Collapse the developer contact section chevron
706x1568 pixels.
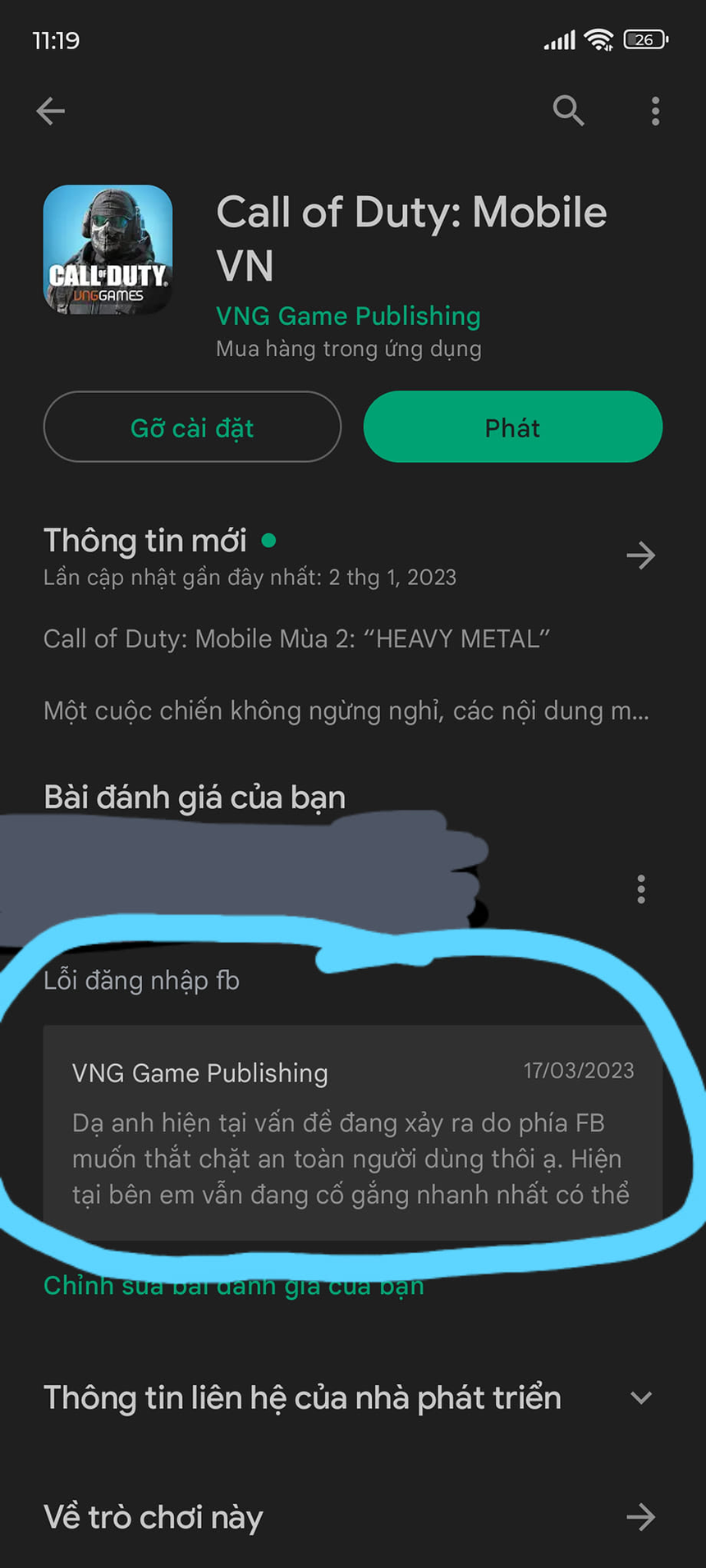643,1398
